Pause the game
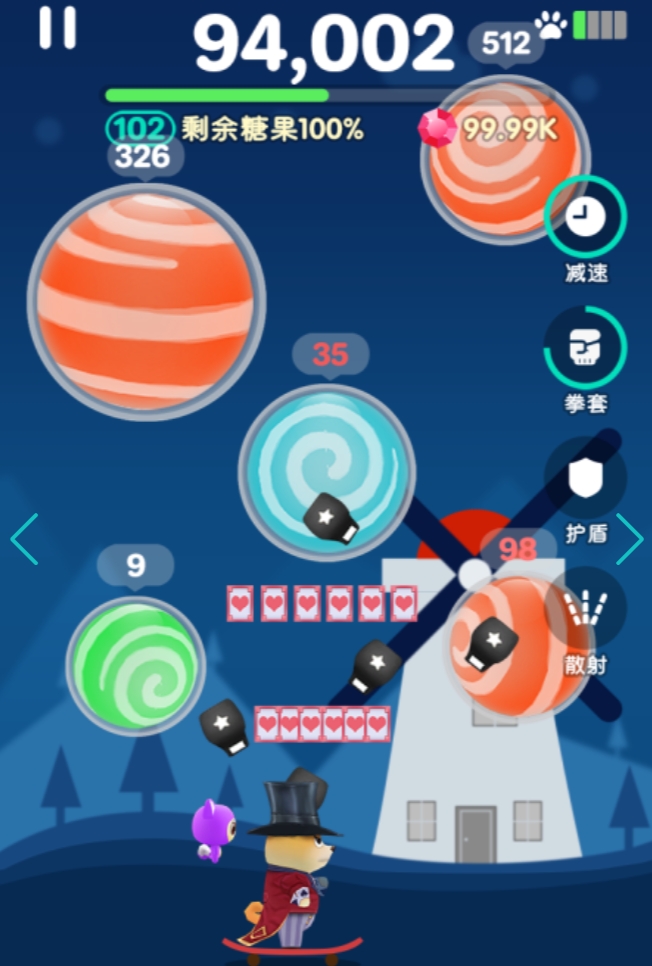 click(x=57, y=28)
